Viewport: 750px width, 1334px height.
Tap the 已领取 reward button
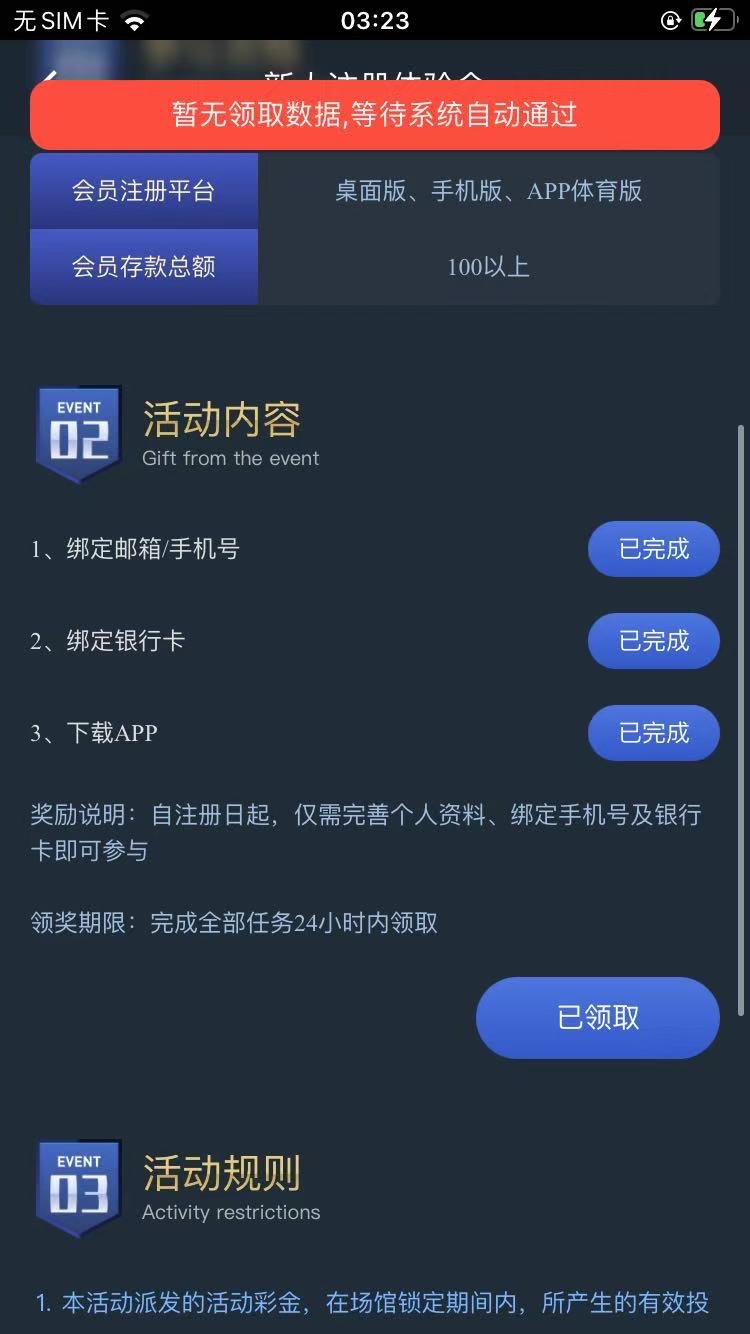(597, 1018)
